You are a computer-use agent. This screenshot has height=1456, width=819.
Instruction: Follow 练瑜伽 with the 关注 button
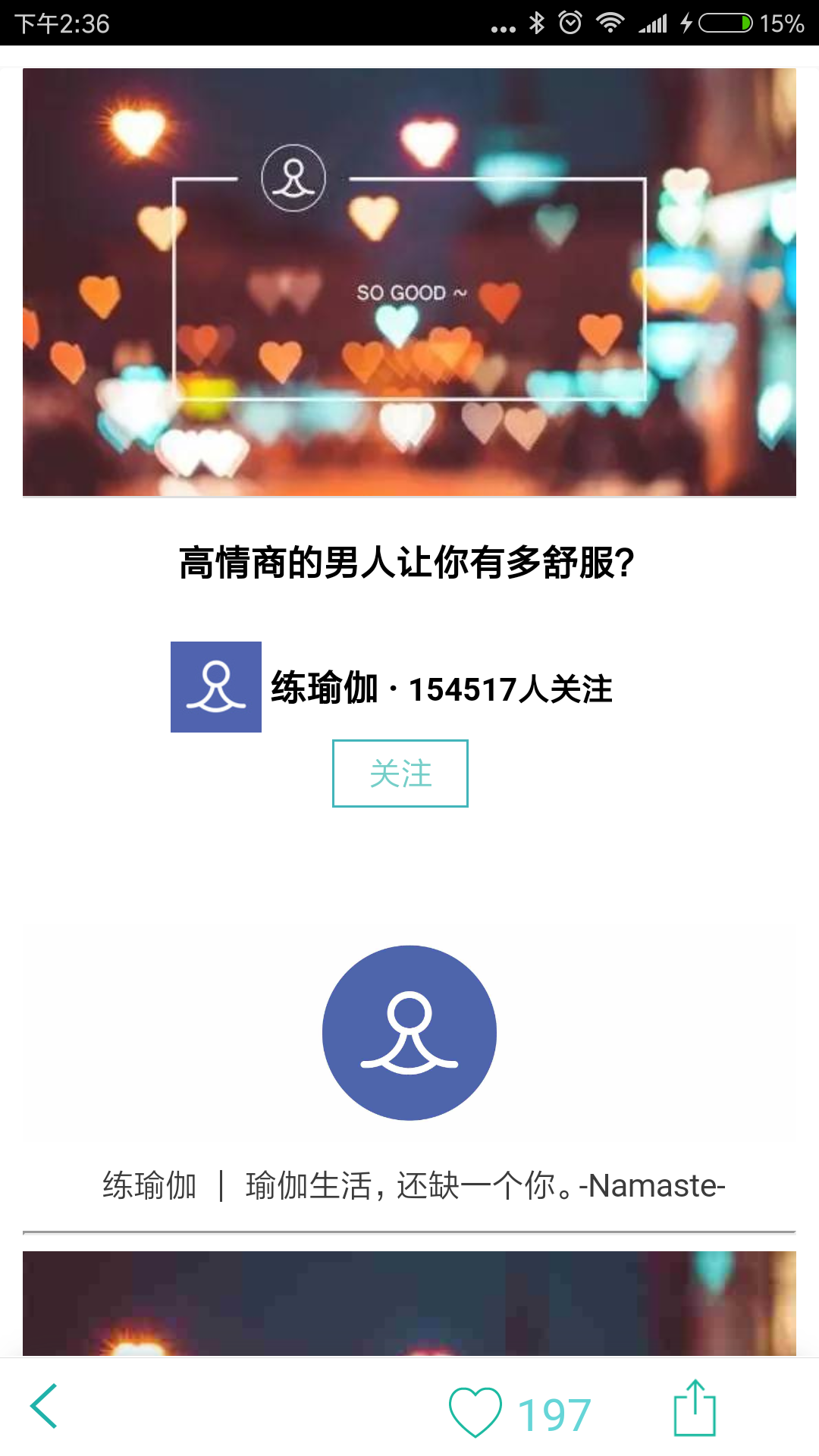coord(400,773)
